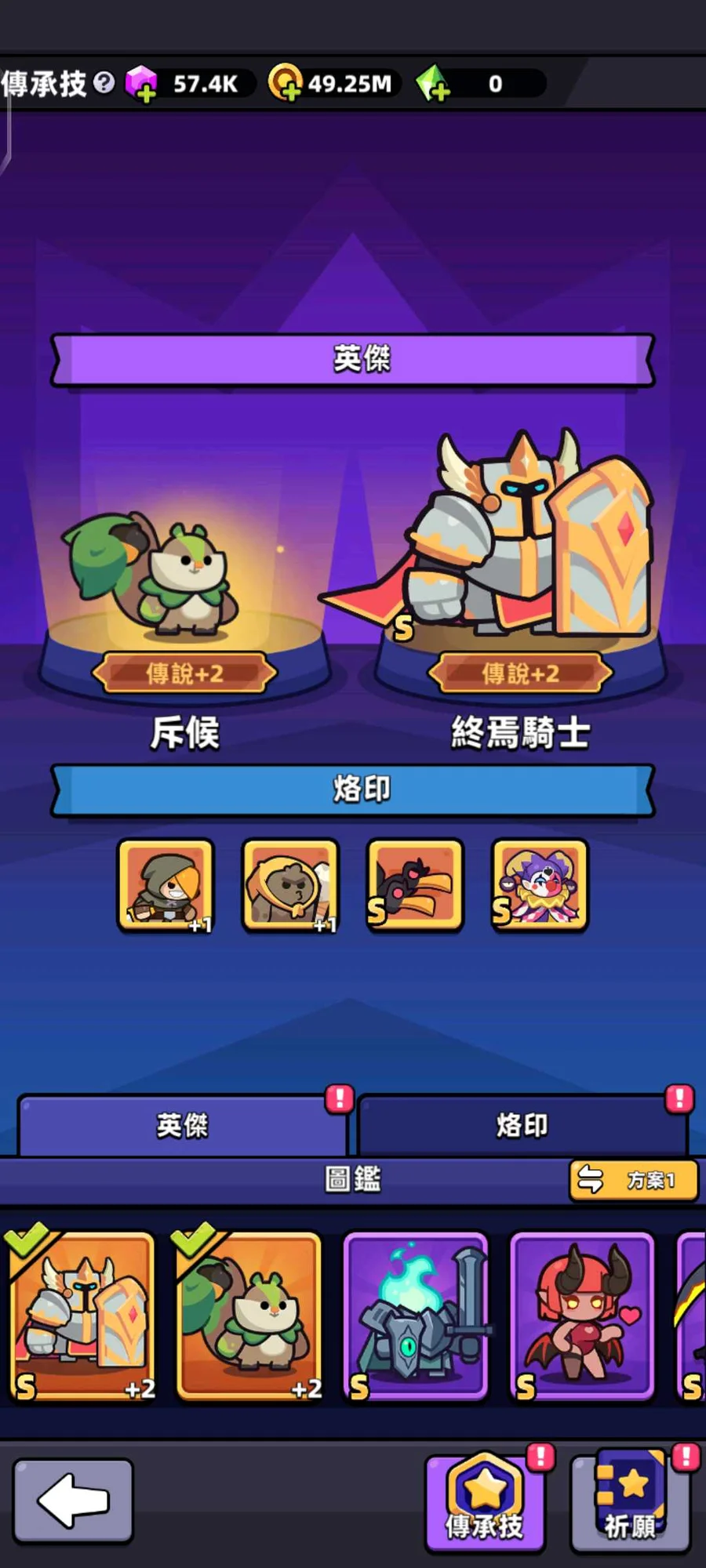
Task: Switch plan with the 方案1 button
Action: click(633, 1179)
